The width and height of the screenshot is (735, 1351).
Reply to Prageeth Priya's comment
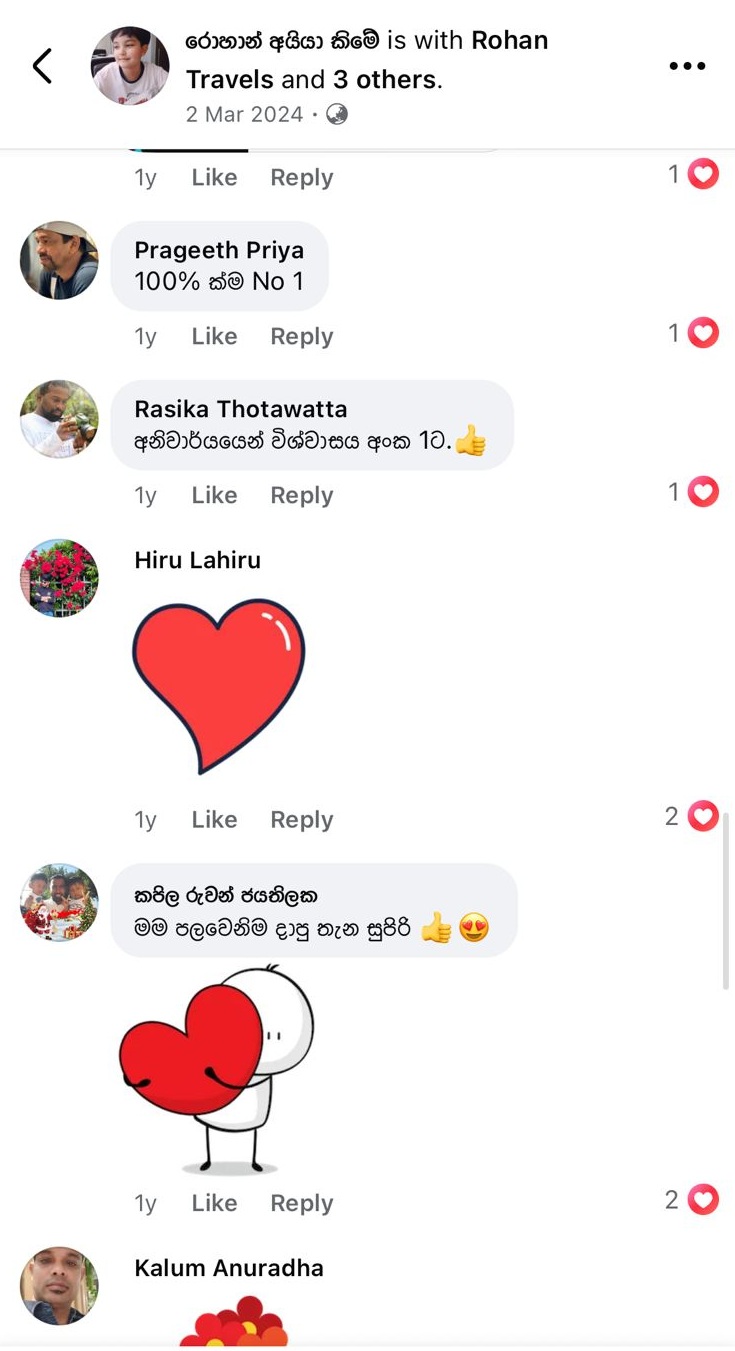(x=301, y=337)
